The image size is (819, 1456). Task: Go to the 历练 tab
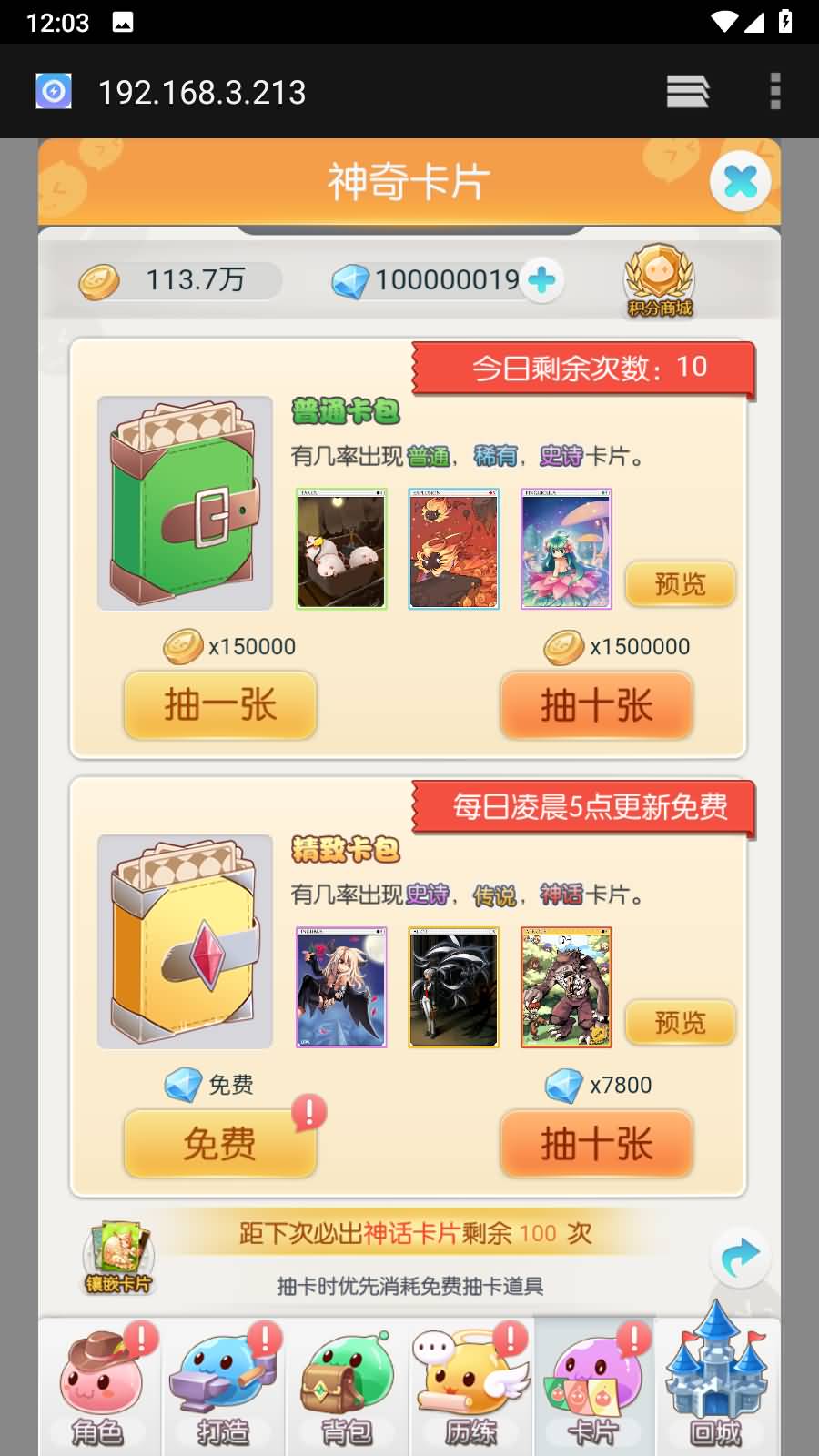[471, 1387]
